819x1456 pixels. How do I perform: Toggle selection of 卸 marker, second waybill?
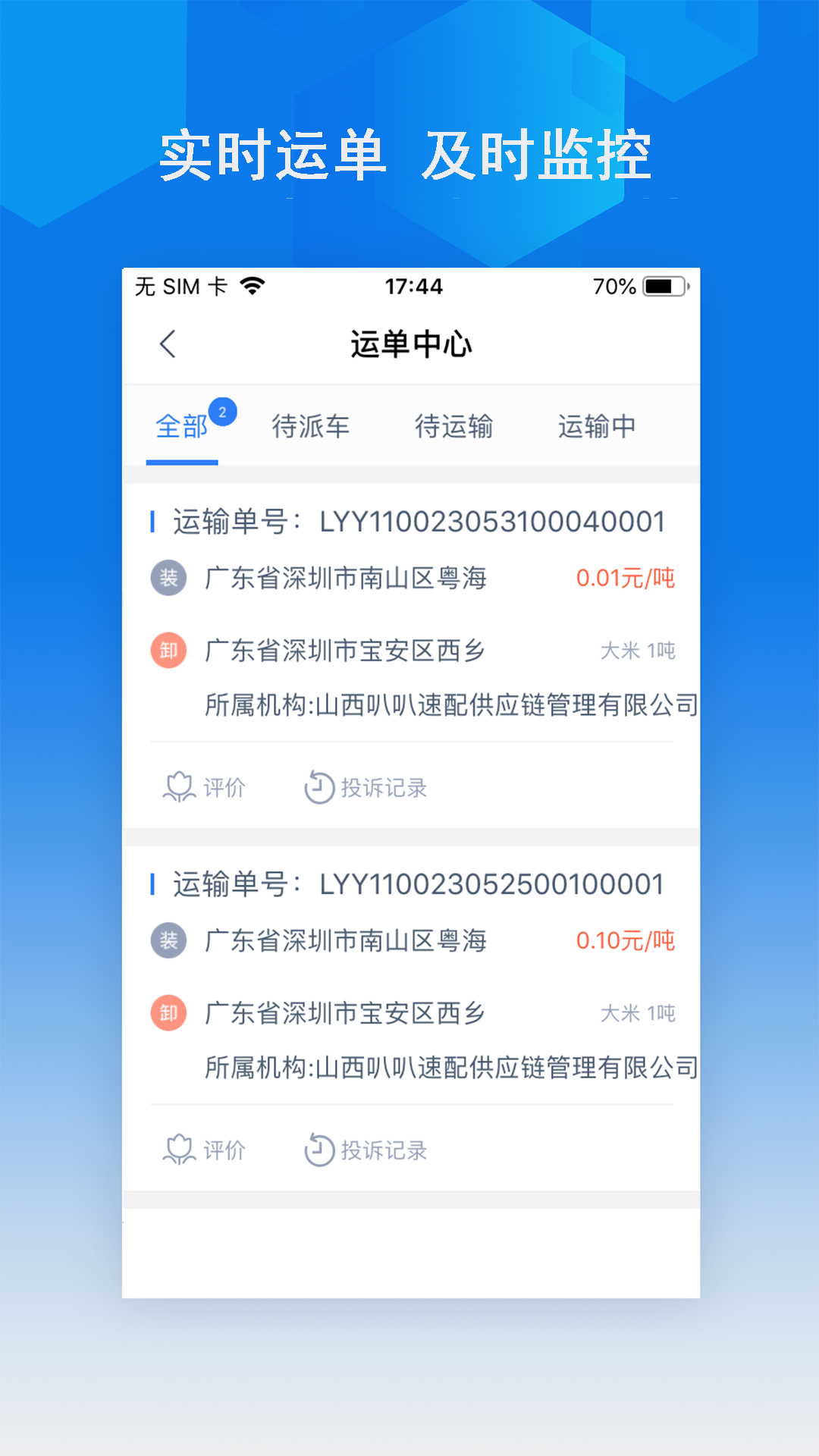point(168,1012)
